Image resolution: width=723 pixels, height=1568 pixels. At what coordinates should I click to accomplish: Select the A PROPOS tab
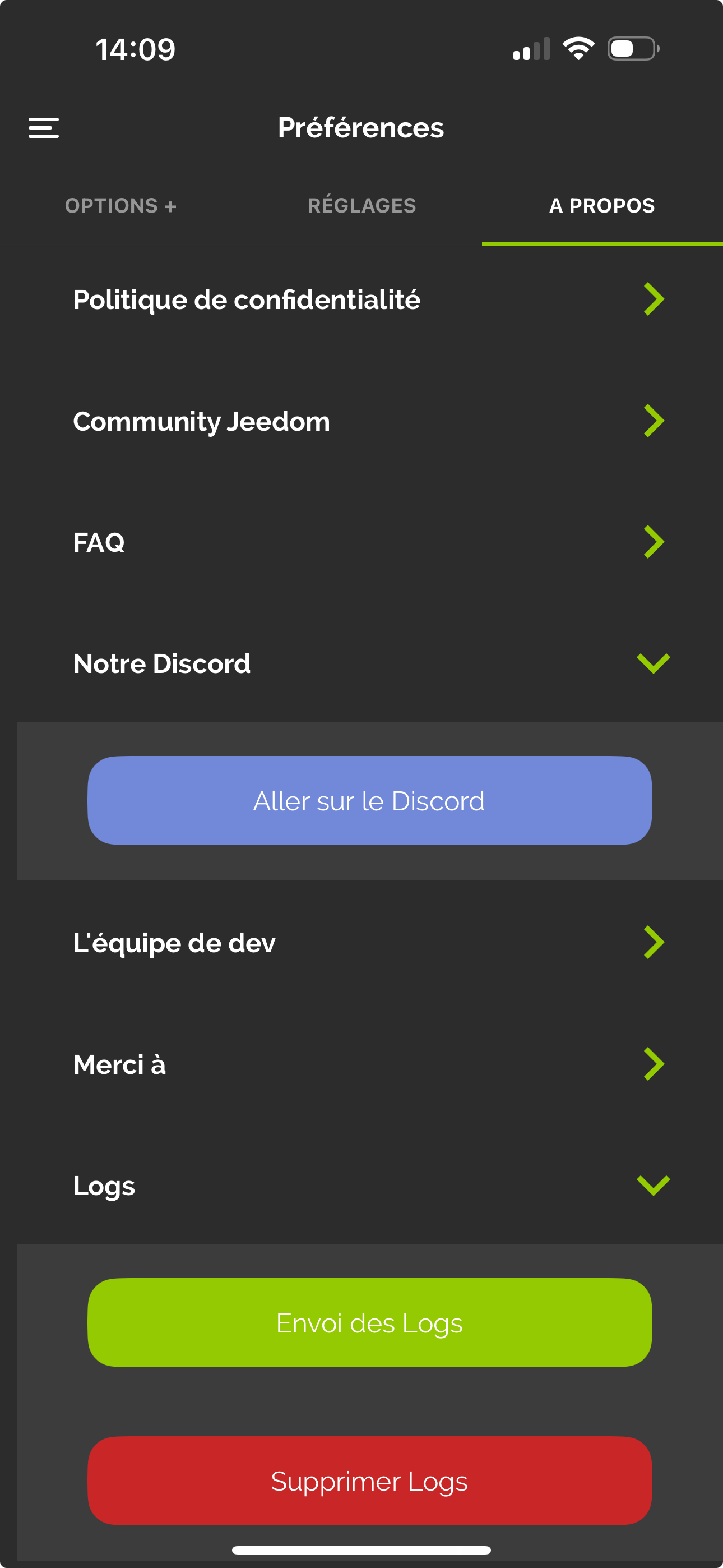[602, 206]
